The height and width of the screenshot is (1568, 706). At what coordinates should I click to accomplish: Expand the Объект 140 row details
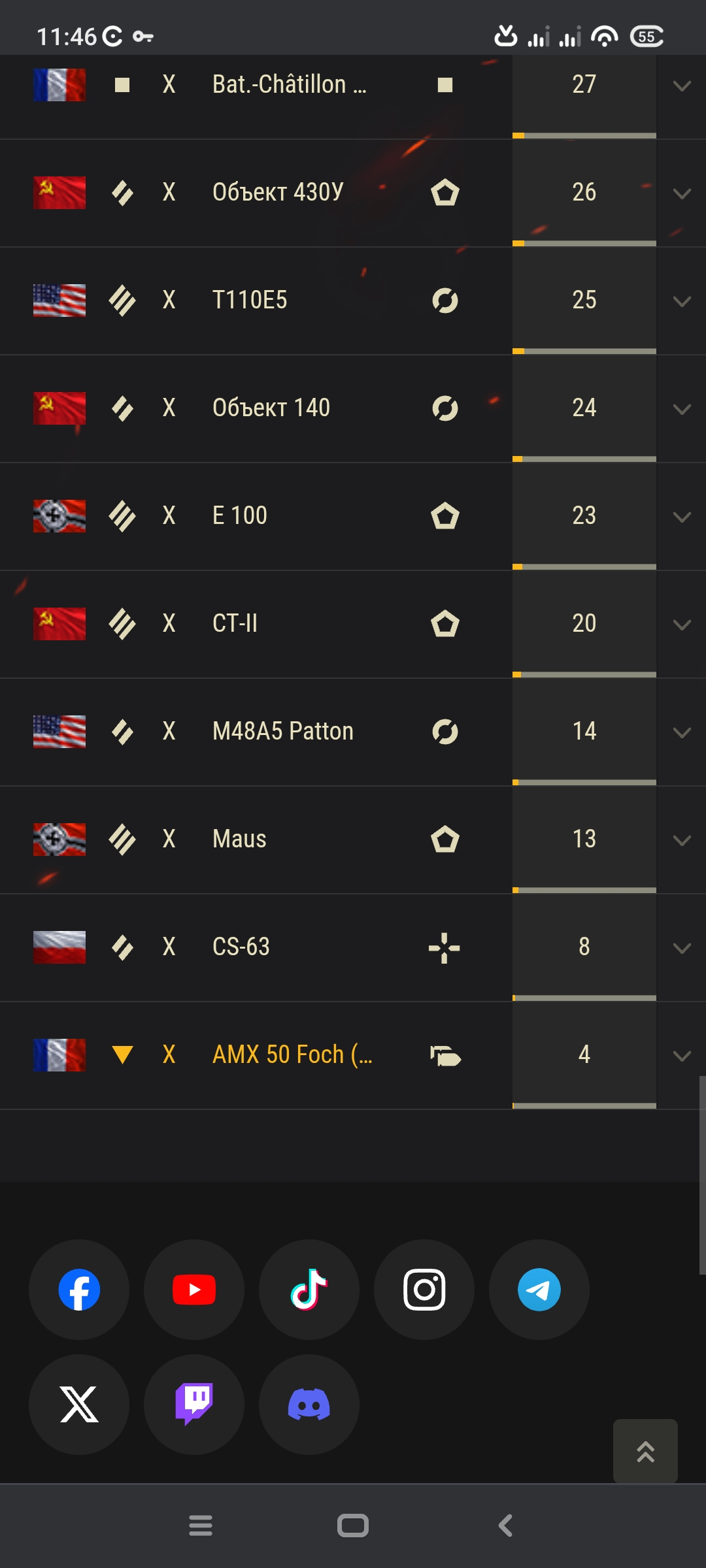682,409
